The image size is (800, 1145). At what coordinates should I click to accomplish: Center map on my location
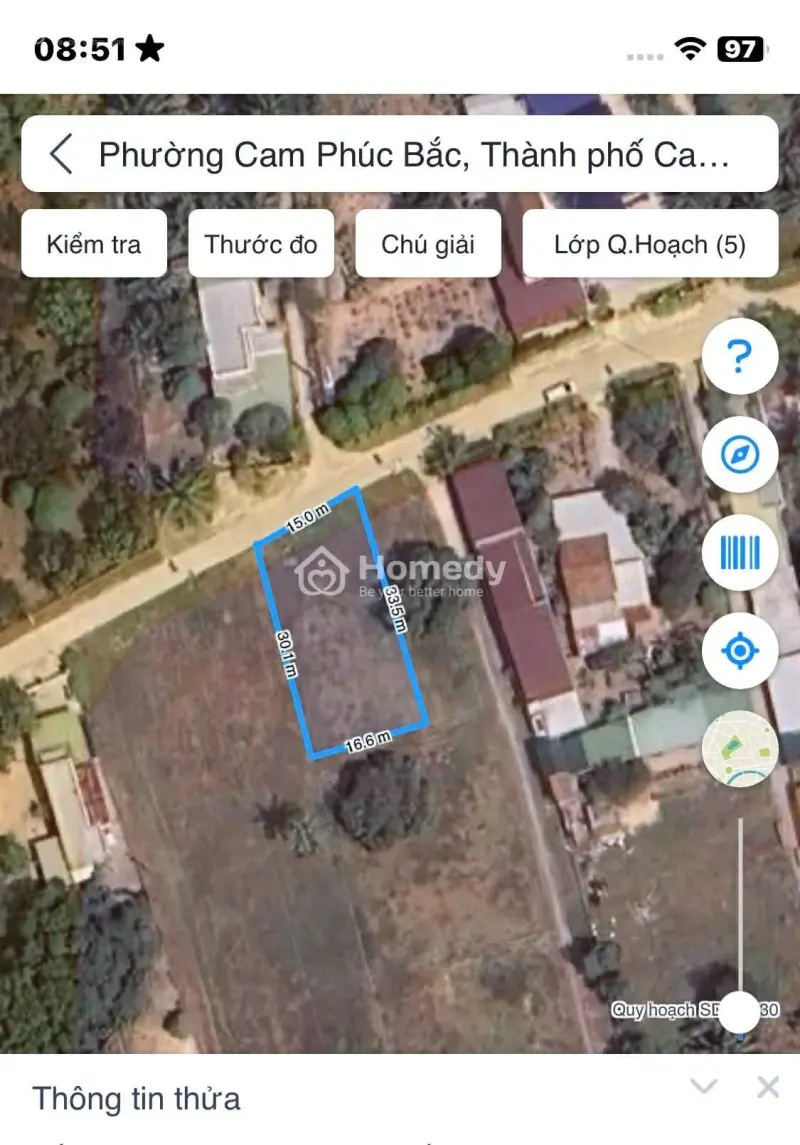pos(740,651)
